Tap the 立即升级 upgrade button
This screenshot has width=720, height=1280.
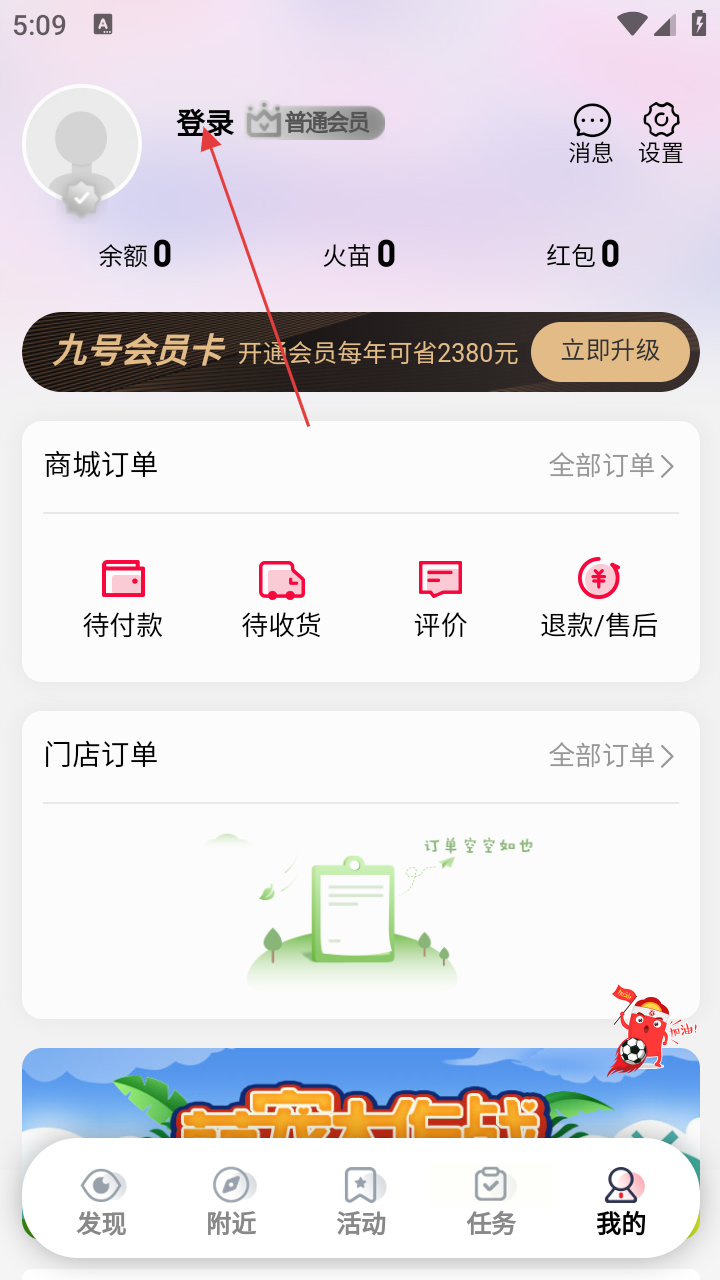(x=610, y=351)
